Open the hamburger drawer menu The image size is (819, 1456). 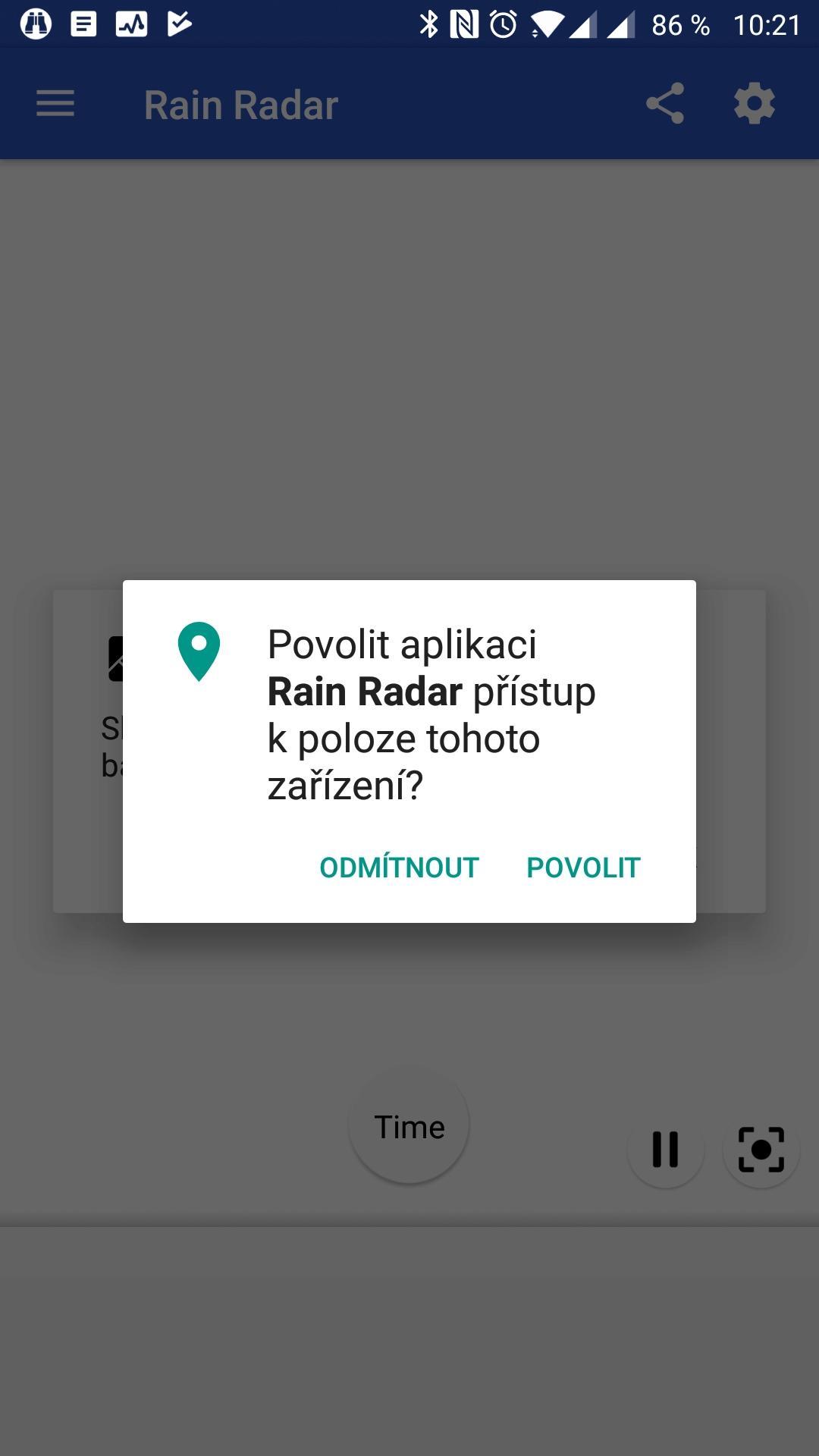pyautogui.click(x=55, y=104)
